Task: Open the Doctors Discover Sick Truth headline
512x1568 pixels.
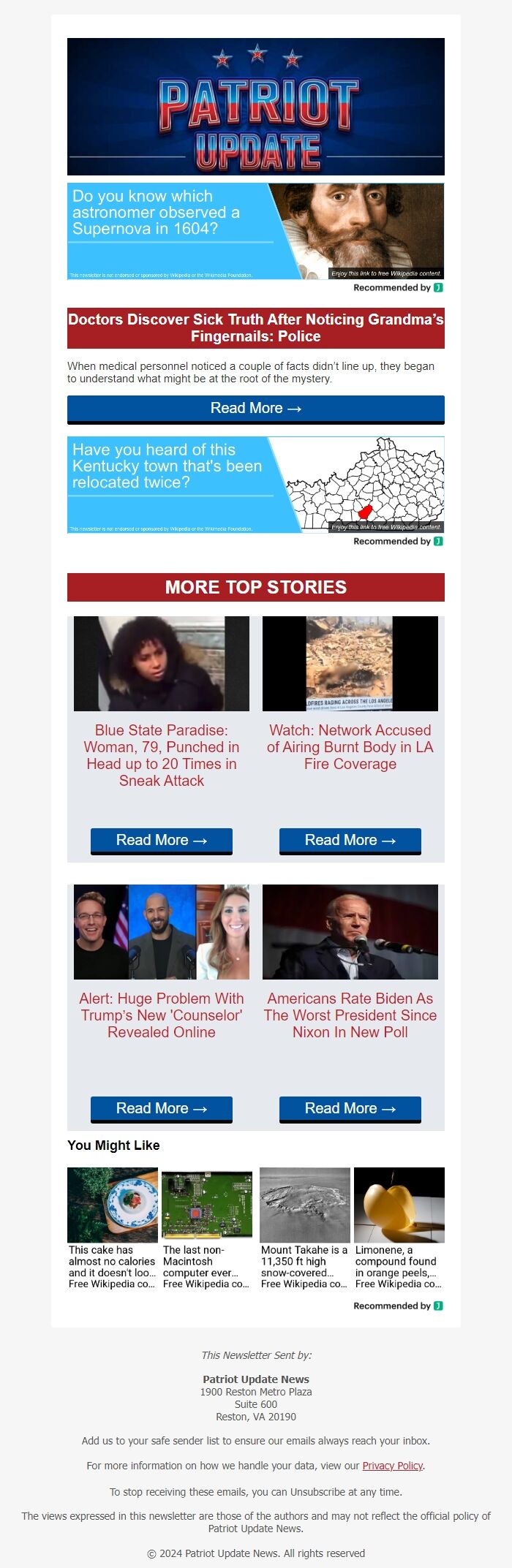Action: [255, 327]
